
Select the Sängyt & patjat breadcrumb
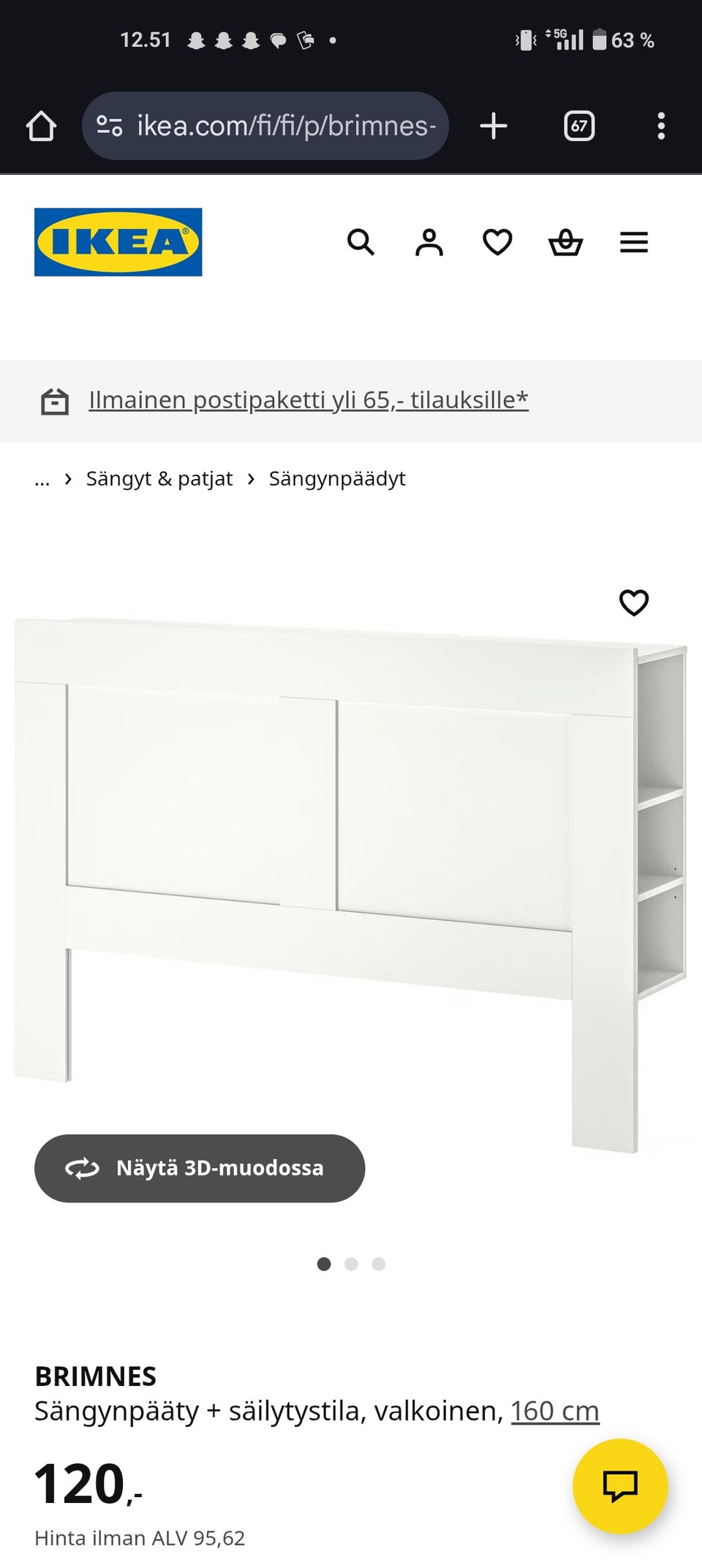coord(159,478)
